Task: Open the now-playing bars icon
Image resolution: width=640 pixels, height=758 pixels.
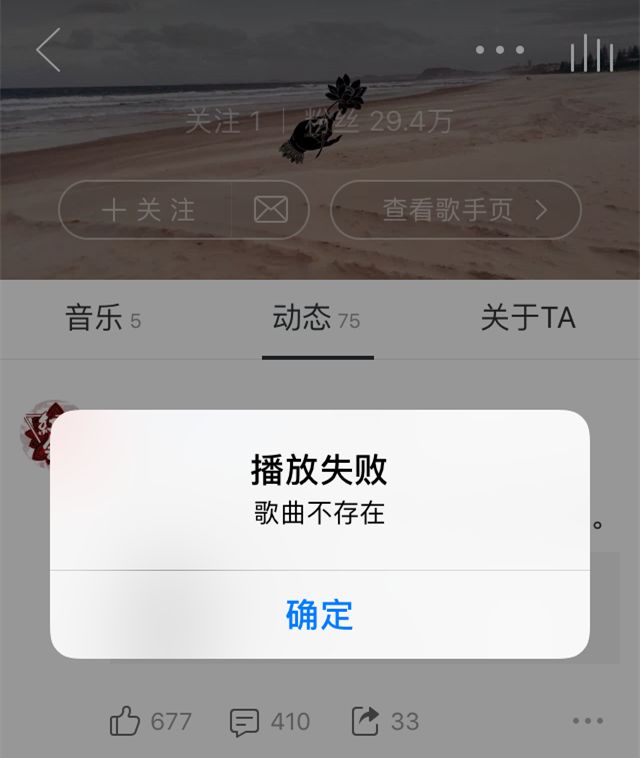Action: [591, 53]
